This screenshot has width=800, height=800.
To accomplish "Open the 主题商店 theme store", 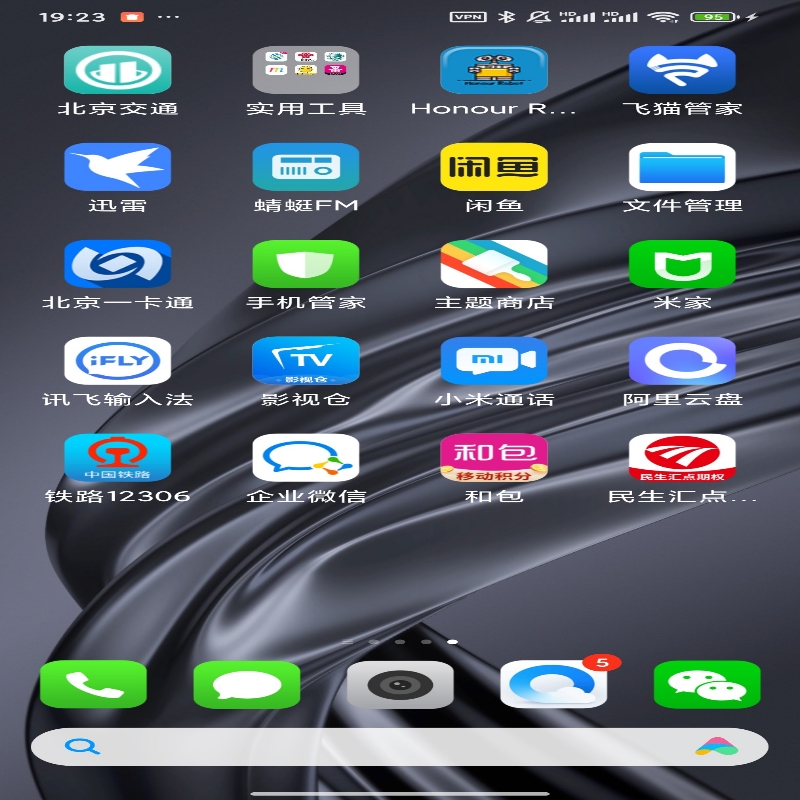I will (494, 264).
